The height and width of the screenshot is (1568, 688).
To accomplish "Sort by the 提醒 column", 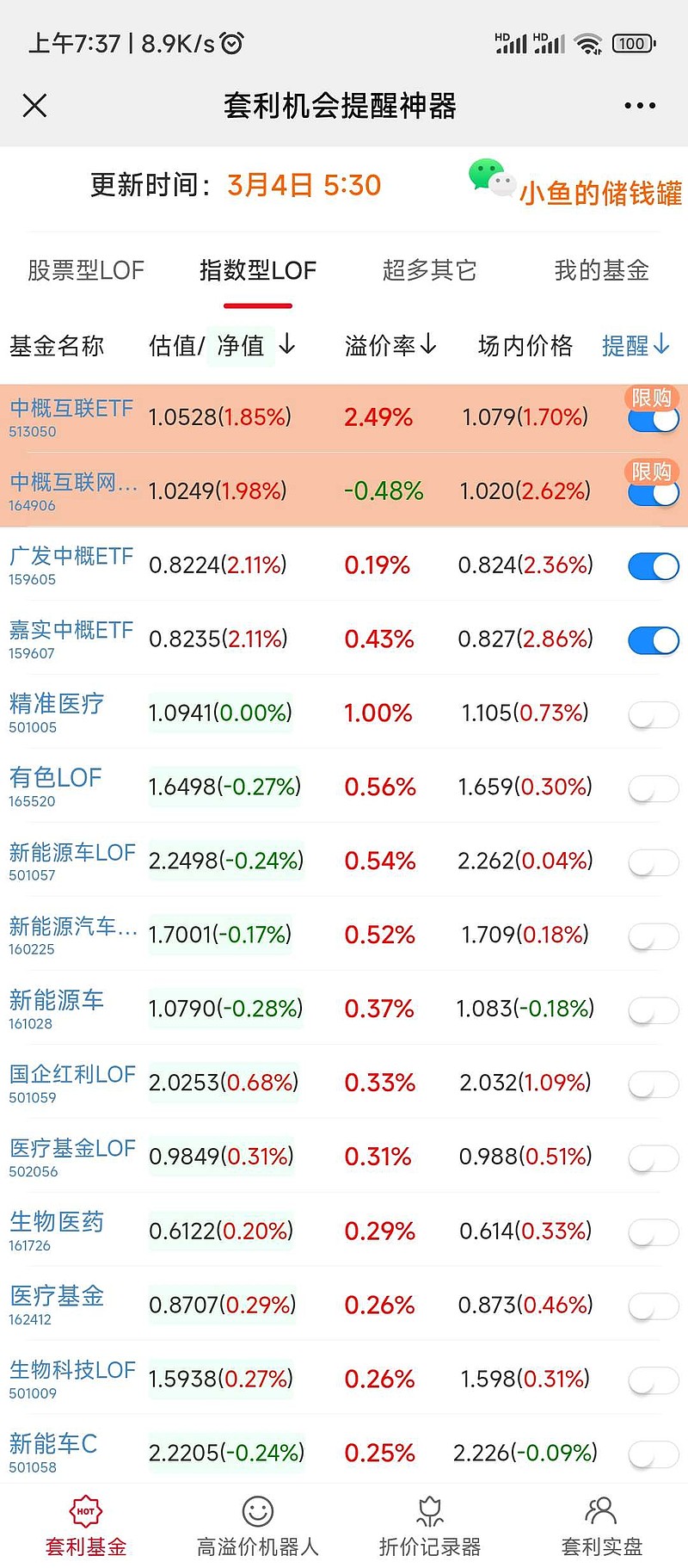I will pyautogui.click(x=636, y=345).
